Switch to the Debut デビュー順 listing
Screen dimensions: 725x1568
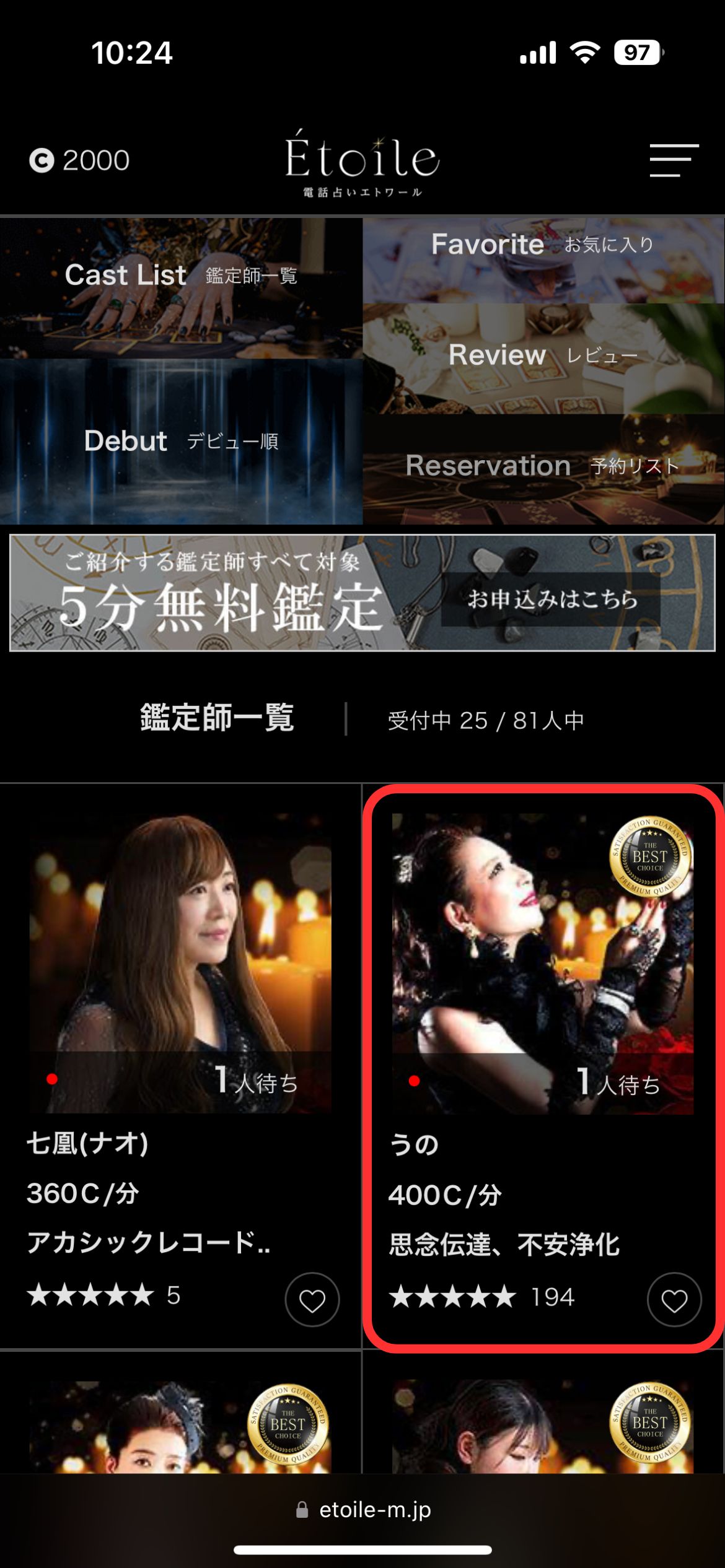(x=181, y=442)
